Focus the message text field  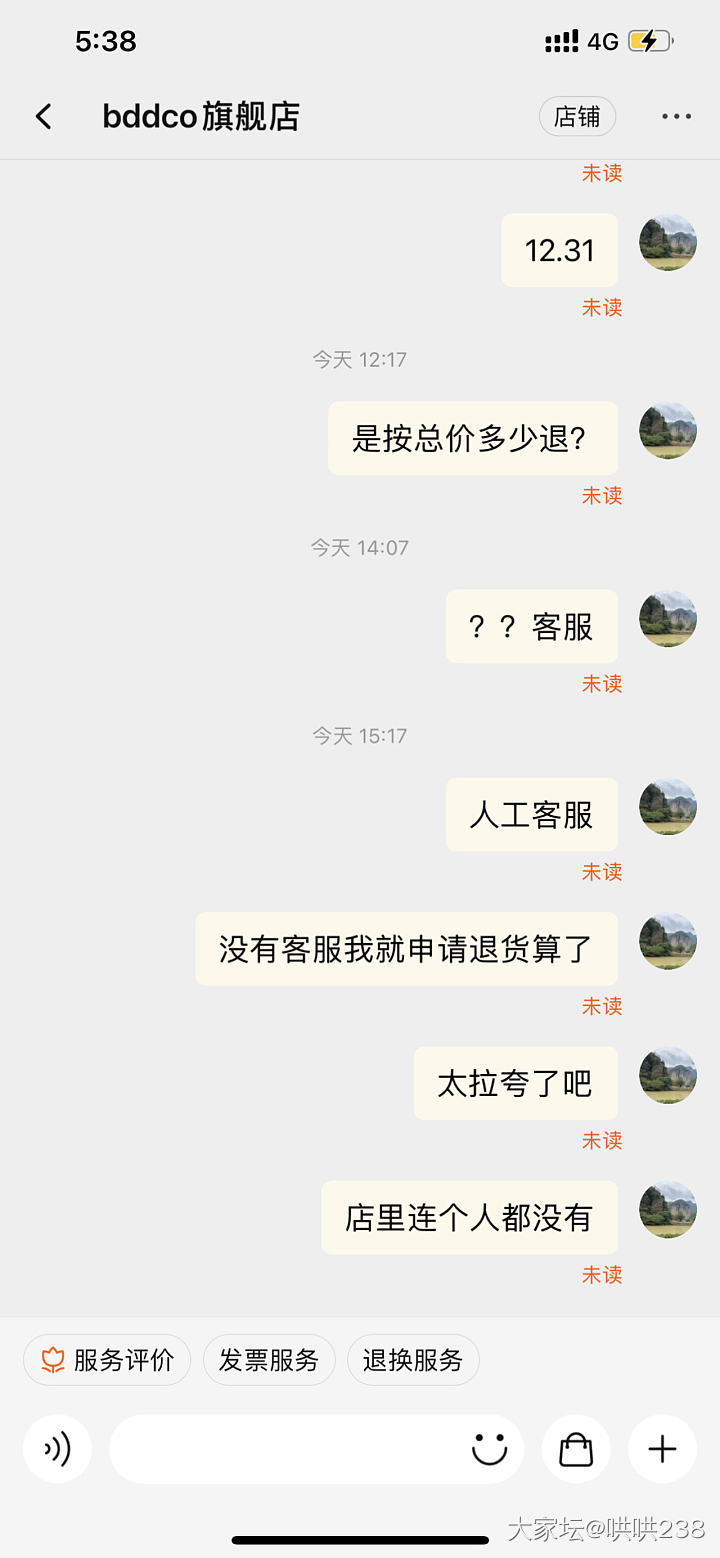point(285,1449)
